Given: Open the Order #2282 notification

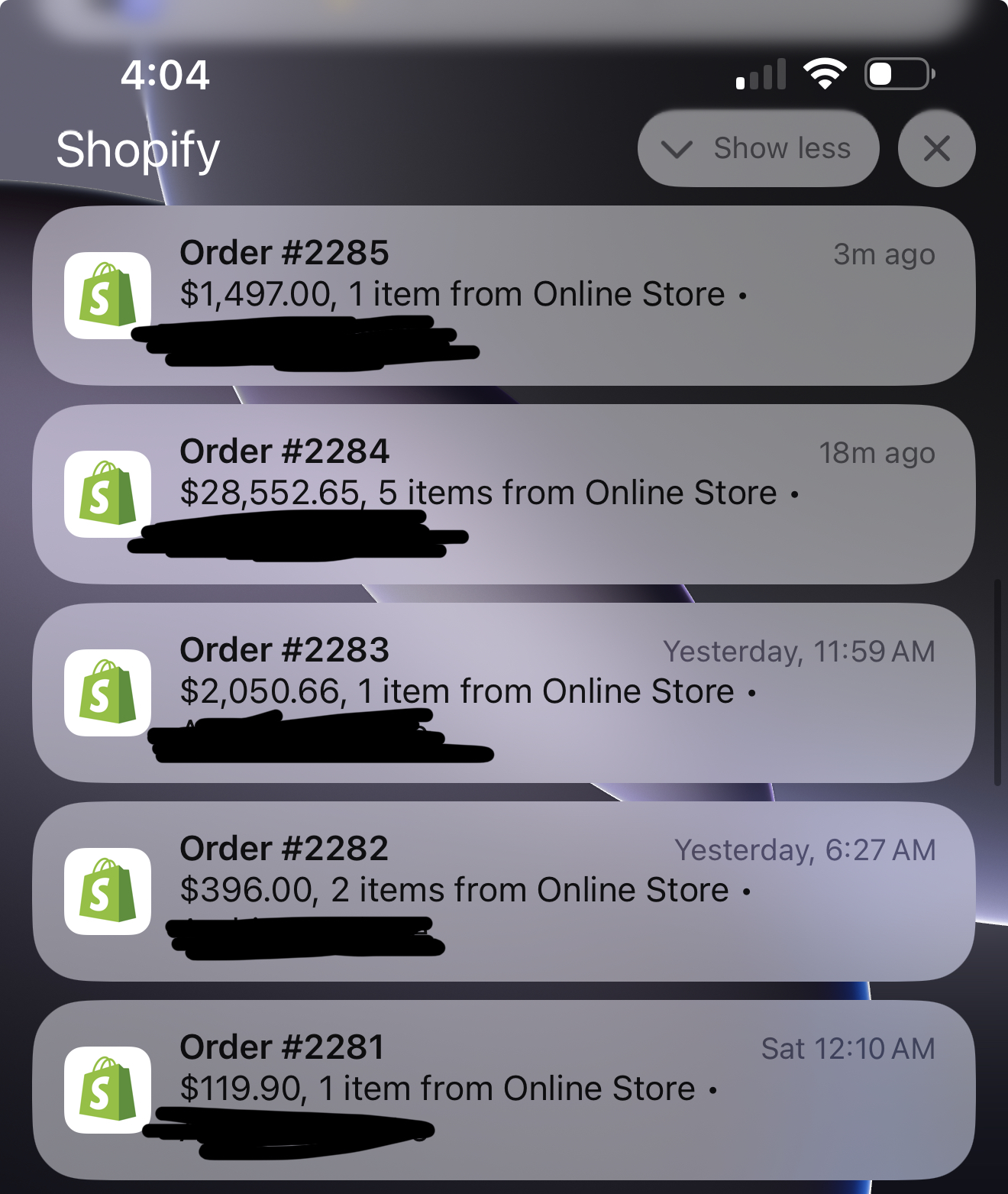Looking at the screenshot, I should 504,891.
